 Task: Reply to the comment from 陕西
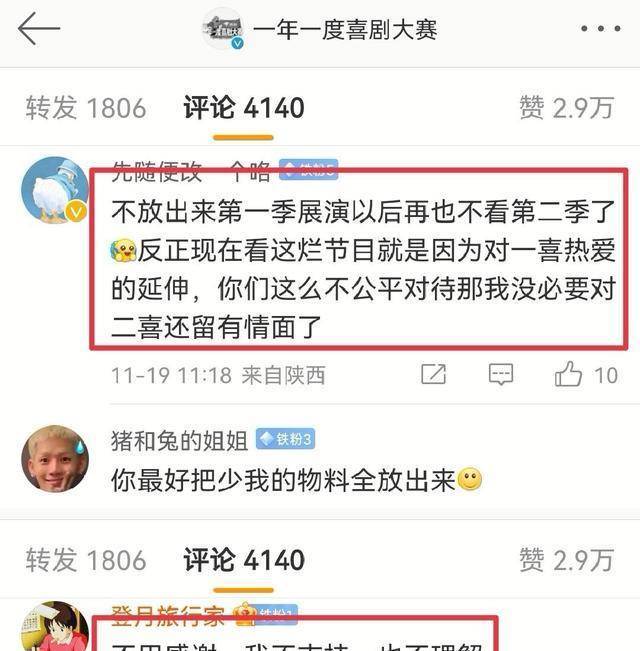(501, 375)
